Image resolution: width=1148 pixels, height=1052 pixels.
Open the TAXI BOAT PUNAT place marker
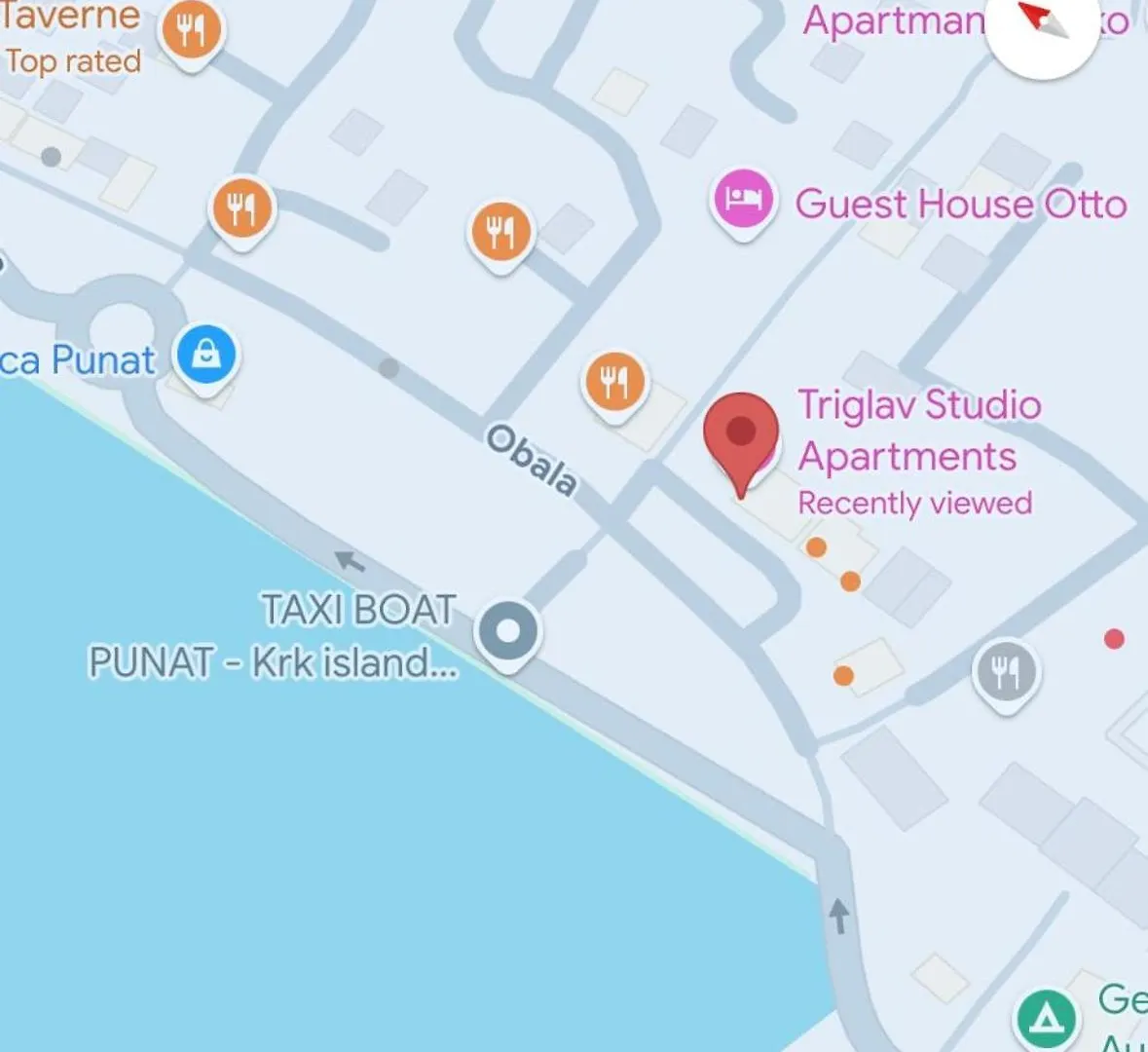pos(507,631)
